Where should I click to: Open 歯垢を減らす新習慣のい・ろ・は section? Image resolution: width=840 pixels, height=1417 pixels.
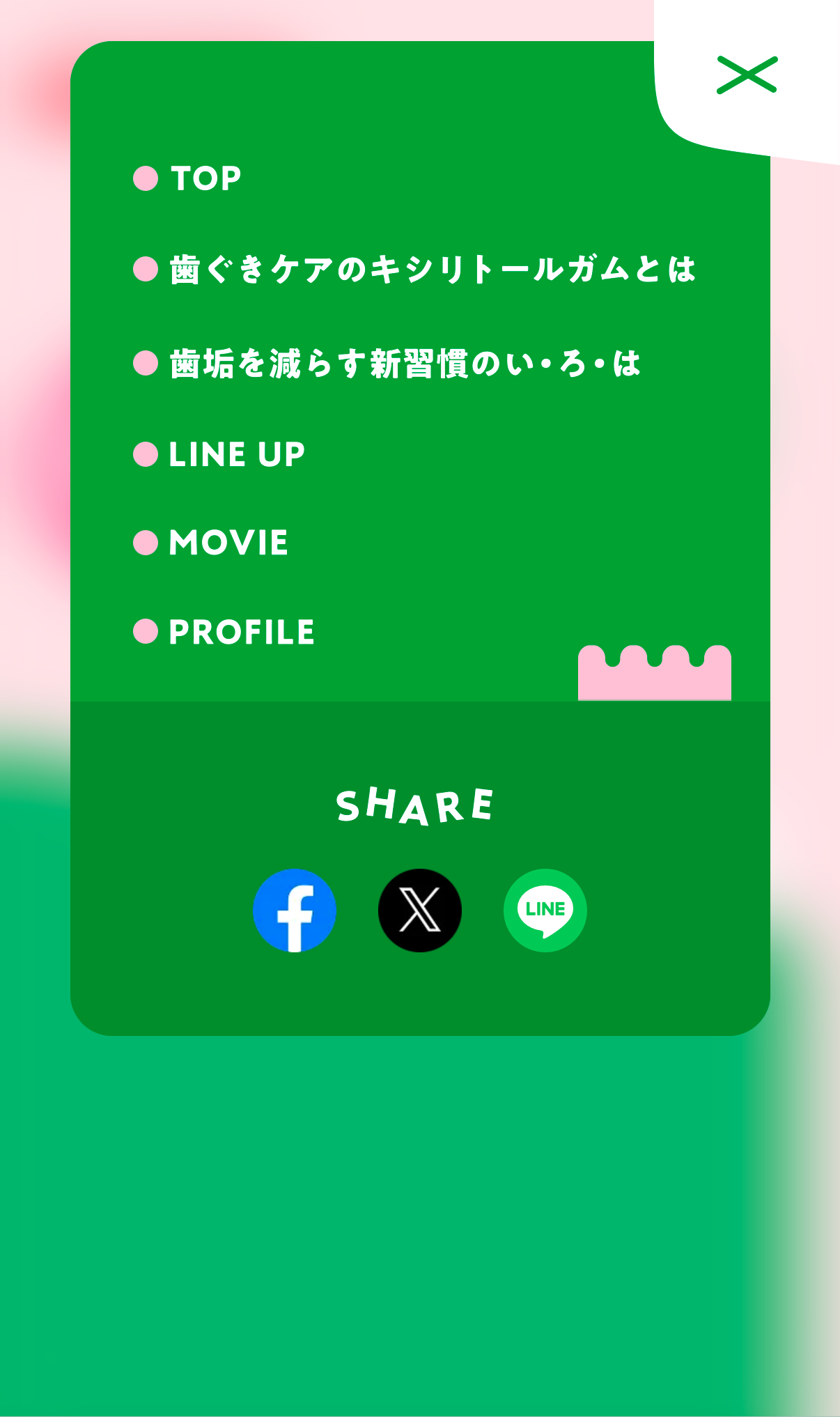(404, 364)
